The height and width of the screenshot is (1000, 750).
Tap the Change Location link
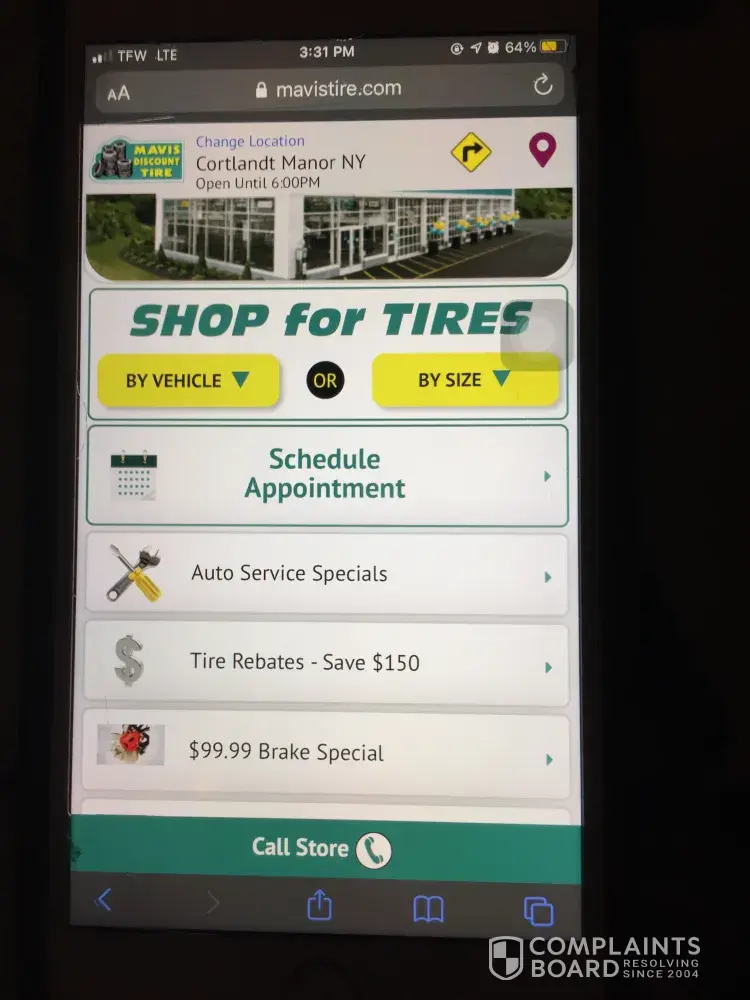(250, 141)
